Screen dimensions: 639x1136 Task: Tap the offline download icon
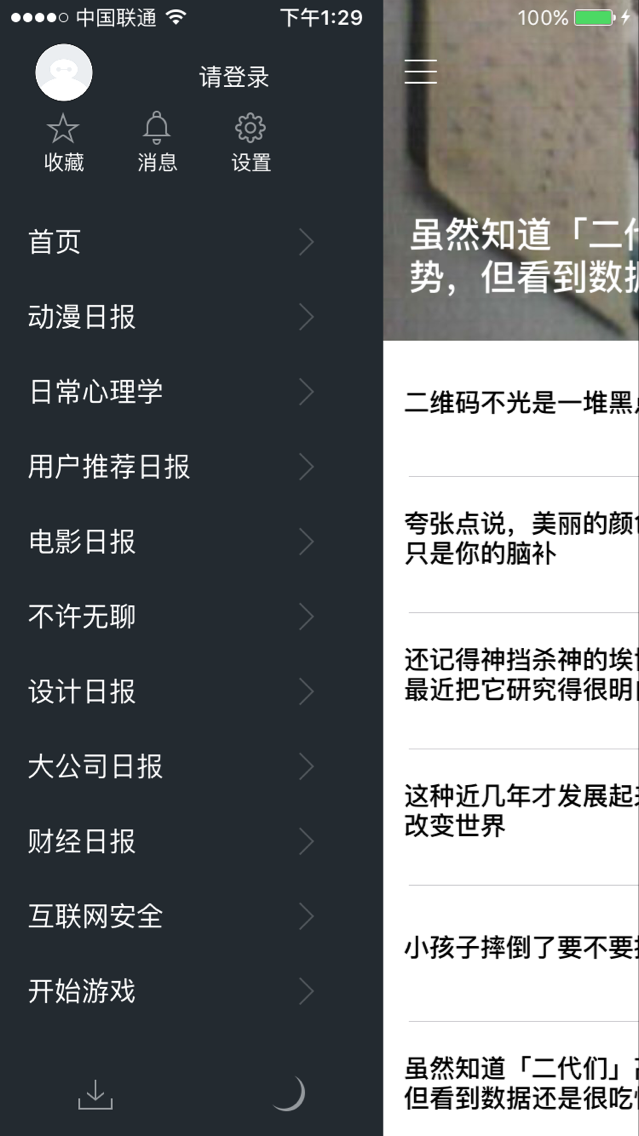[95, 1094]
